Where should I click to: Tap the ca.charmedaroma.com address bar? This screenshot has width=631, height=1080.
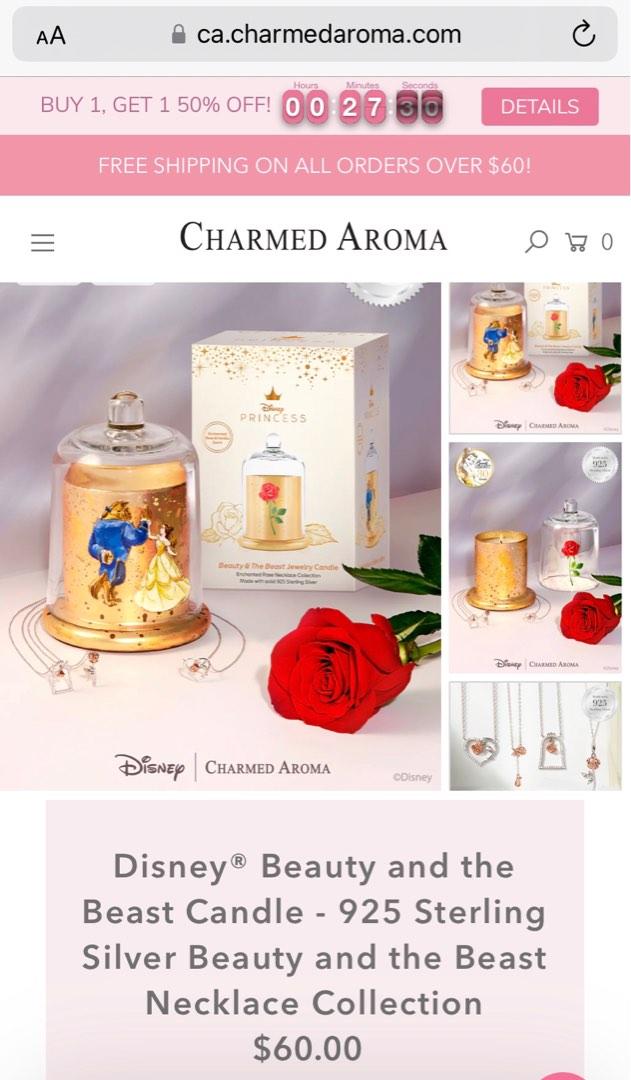[x=318, y=35]
